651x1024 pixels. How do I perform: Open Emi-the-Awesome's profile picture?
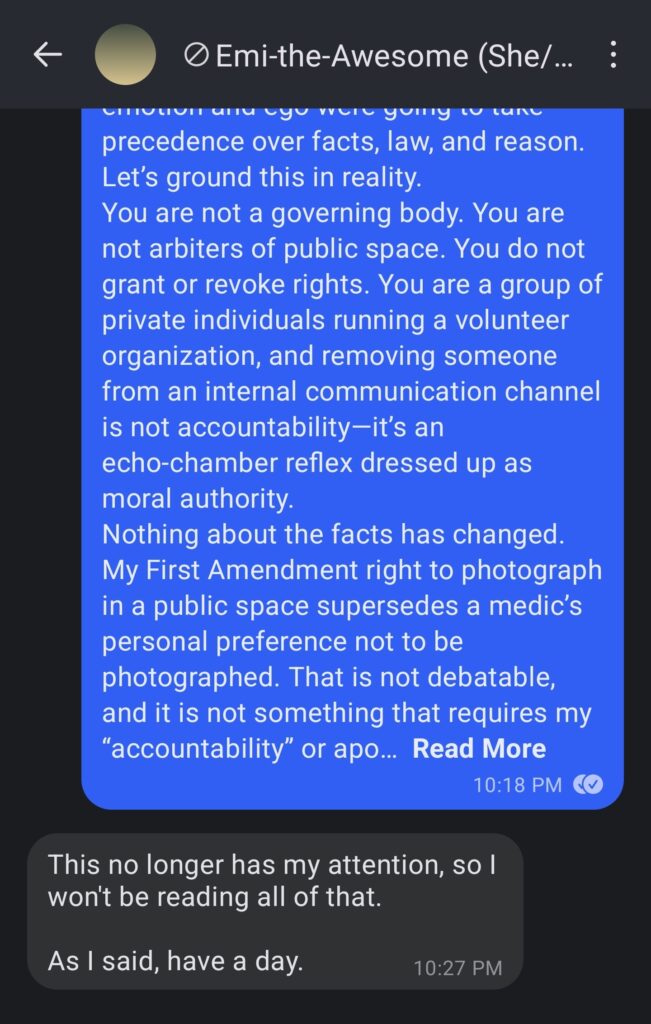pos(125,55)
